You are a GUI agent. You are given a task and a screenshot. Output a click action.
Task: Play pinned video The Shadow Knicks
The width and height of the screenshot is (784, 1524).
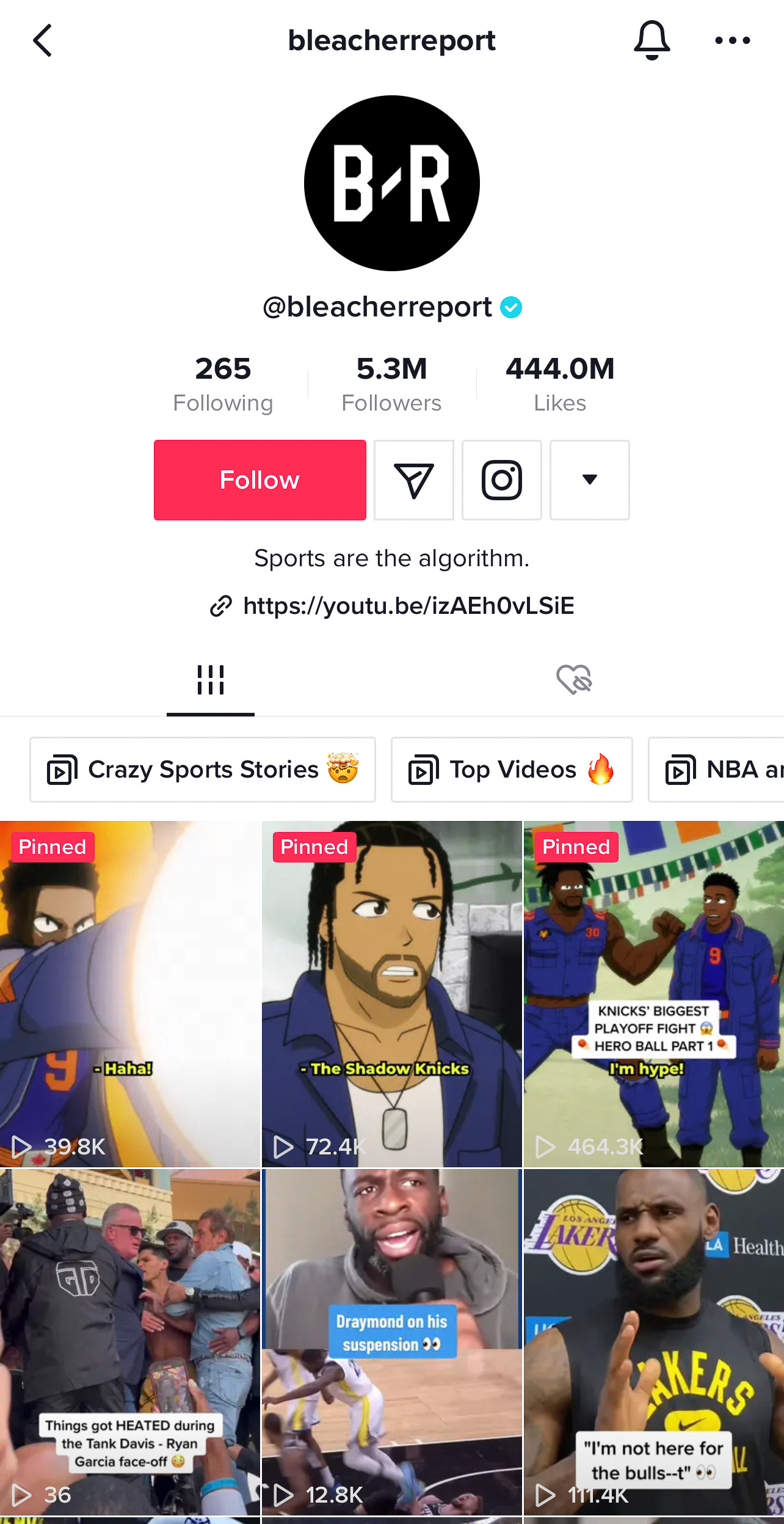coord(392,994)
